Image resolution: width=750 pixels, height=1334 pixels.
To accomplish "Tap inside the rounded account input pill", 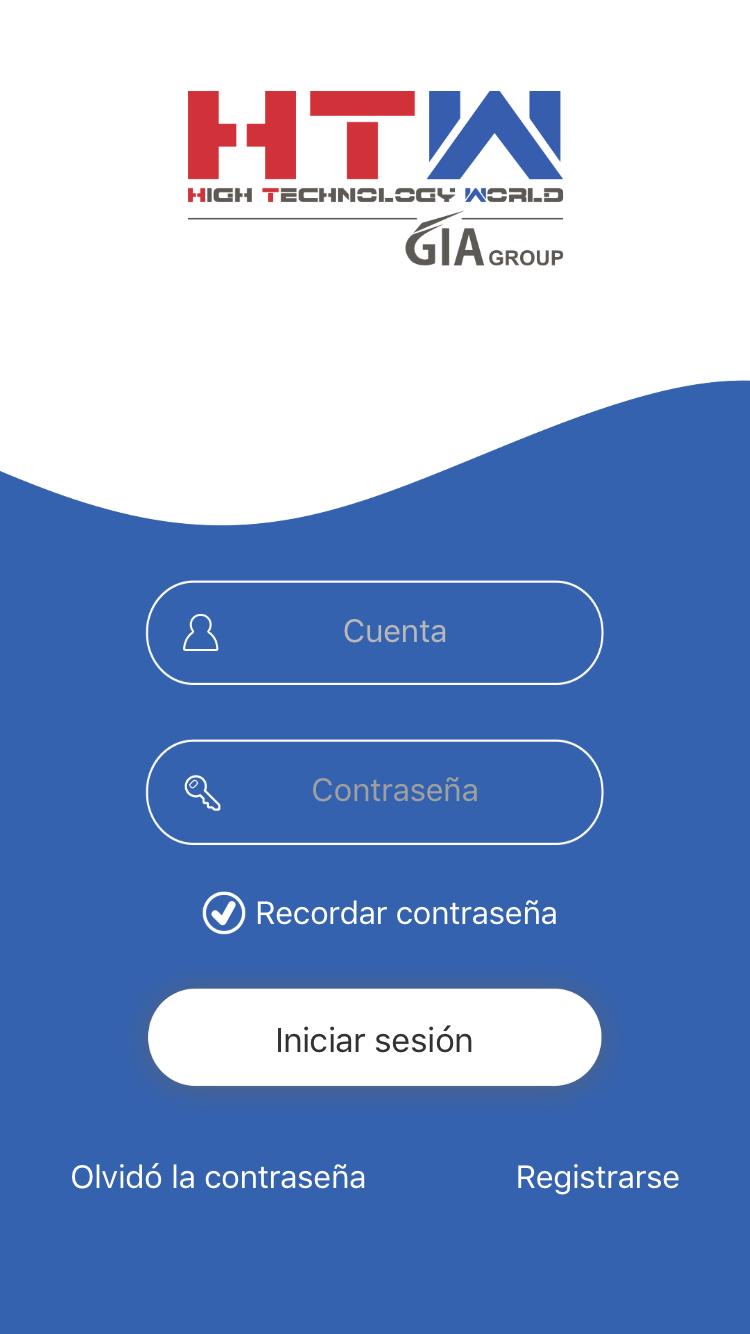I will pos(375,632).
